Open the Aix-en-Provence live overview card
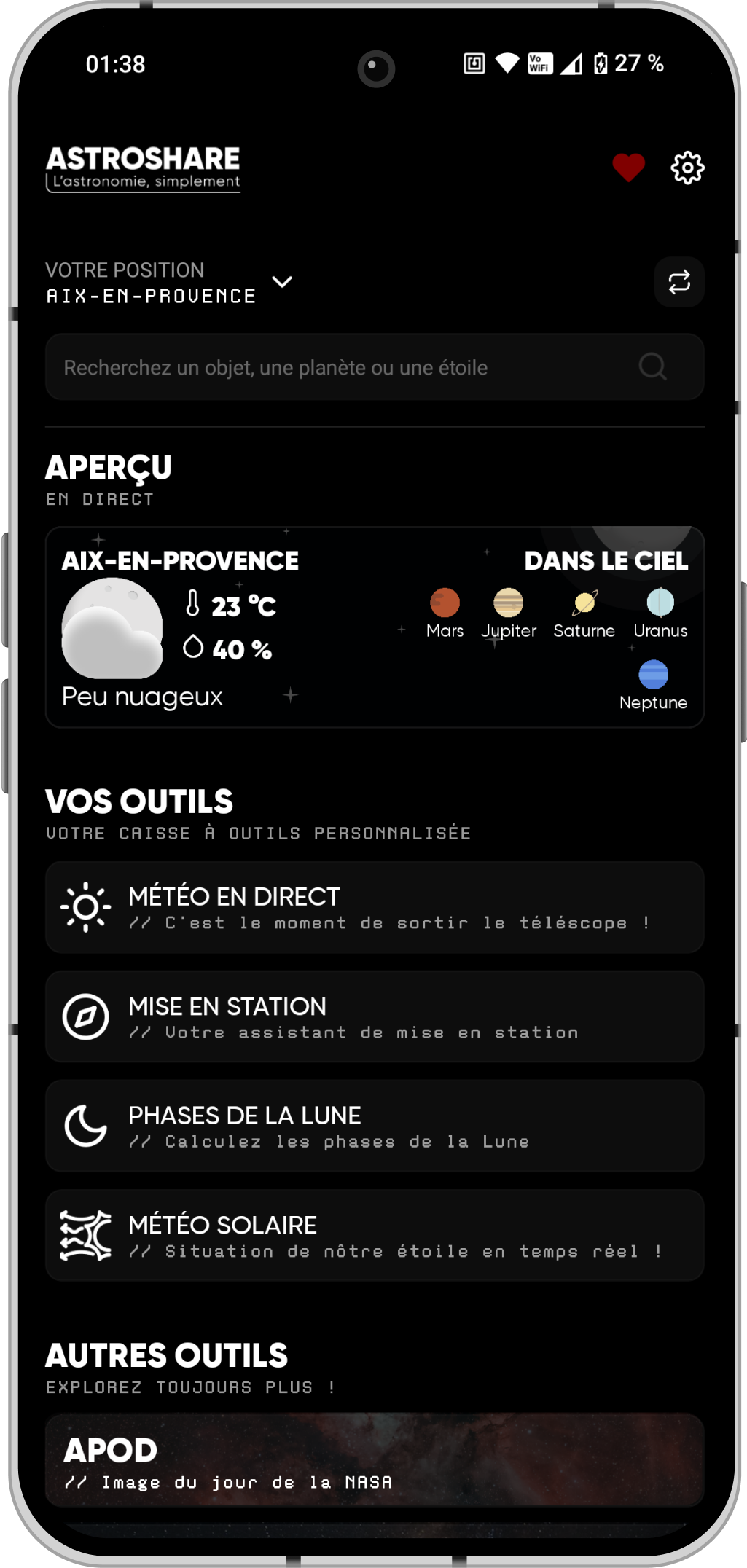 (x=219, y=627)
